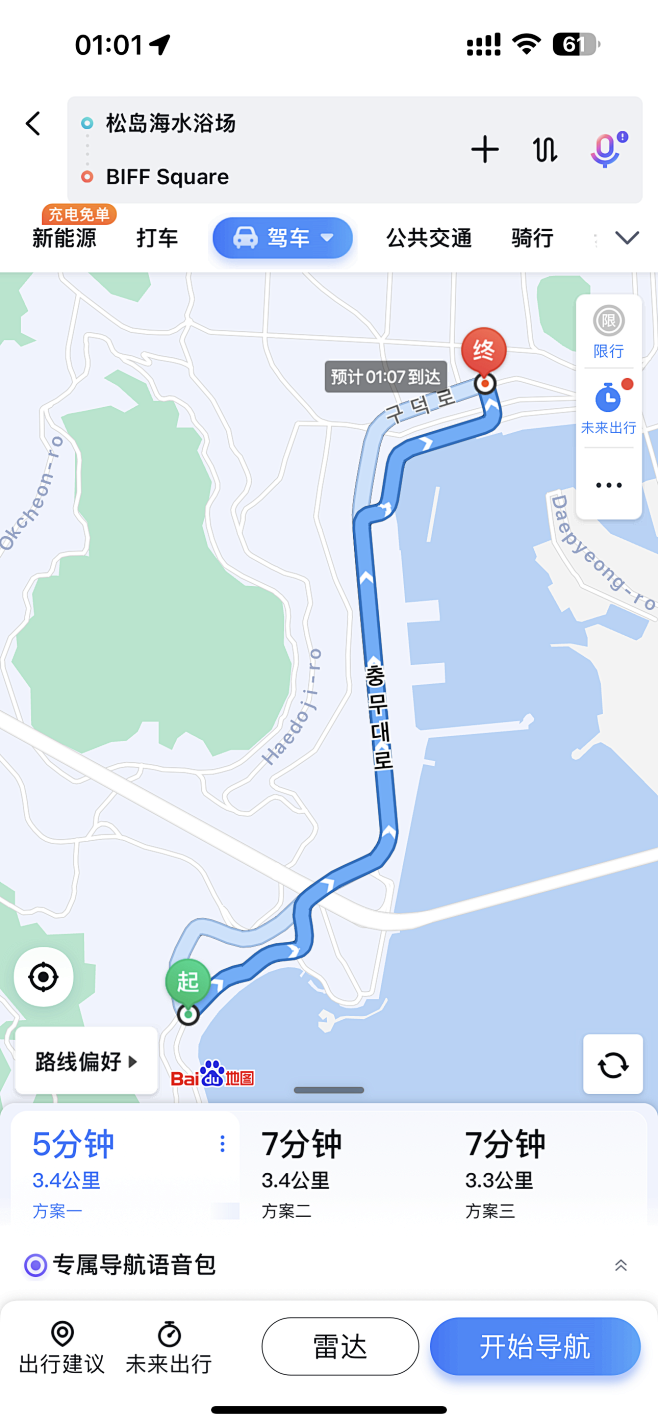Select the 方案二 7分钟 route
Screen dimensions: 658x1426
(301, 1170)
